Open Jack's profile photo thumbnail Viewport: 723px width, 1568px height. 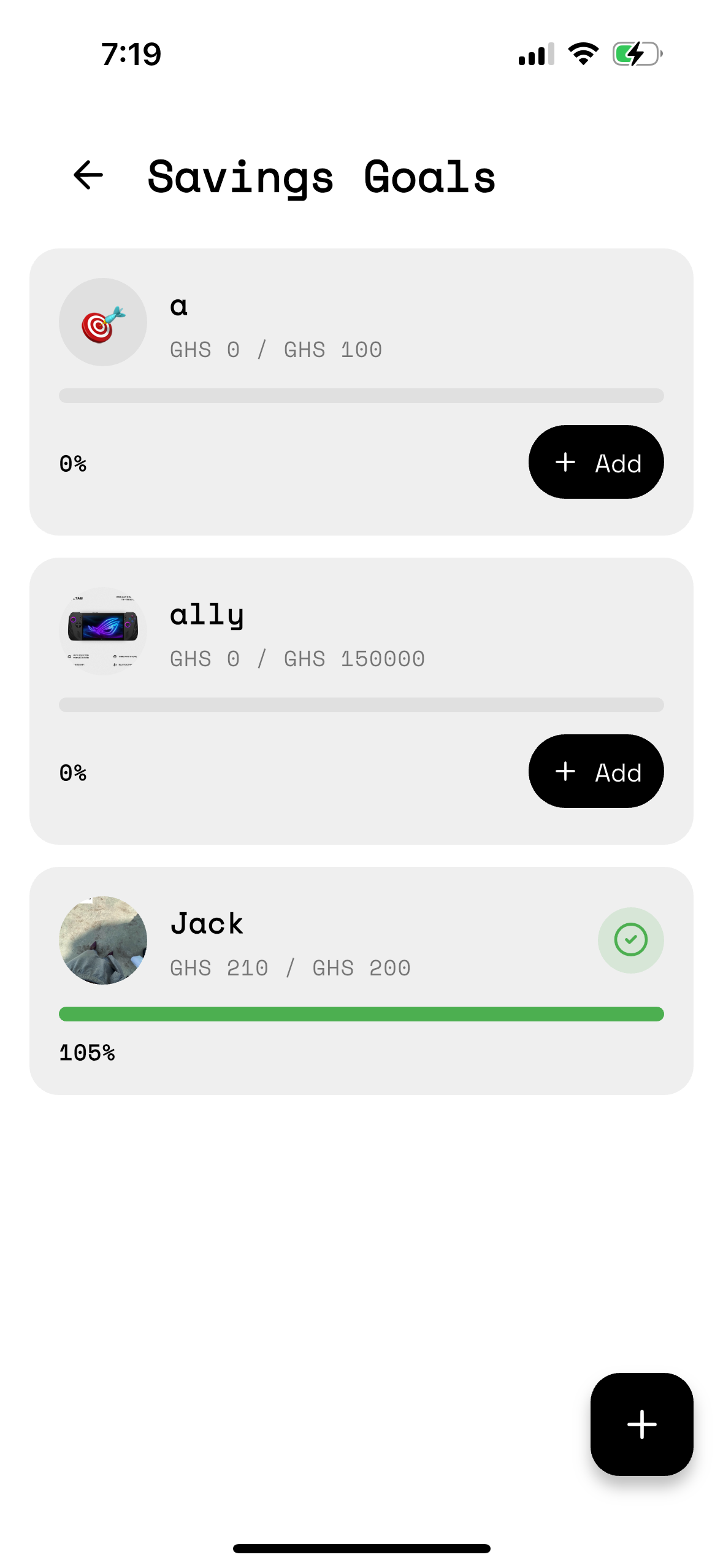click(102, 940)
